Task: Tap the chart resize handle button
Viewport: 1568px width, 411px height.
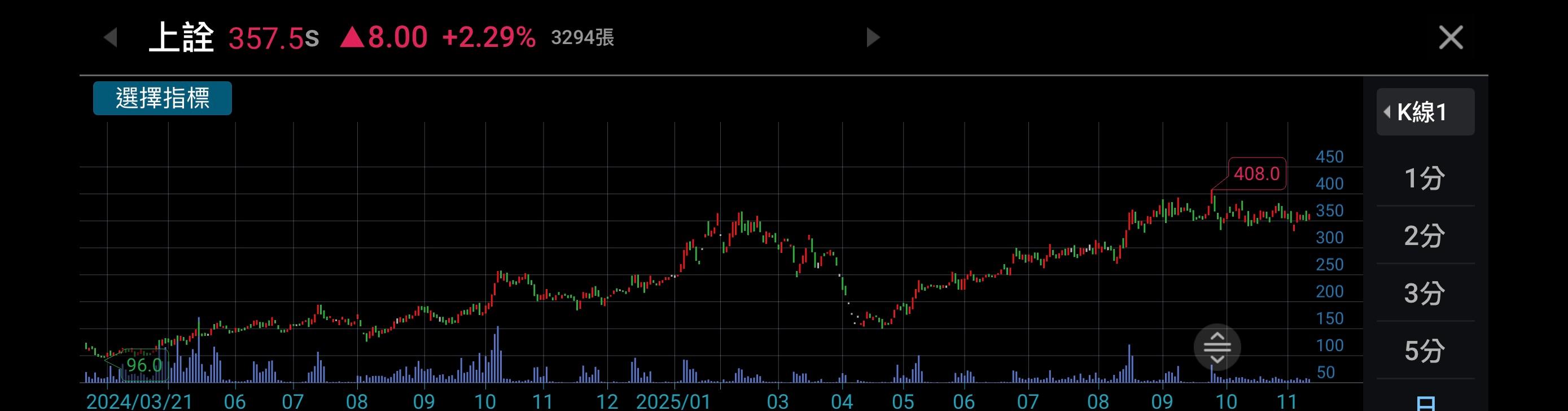Action: (1217, 347)
